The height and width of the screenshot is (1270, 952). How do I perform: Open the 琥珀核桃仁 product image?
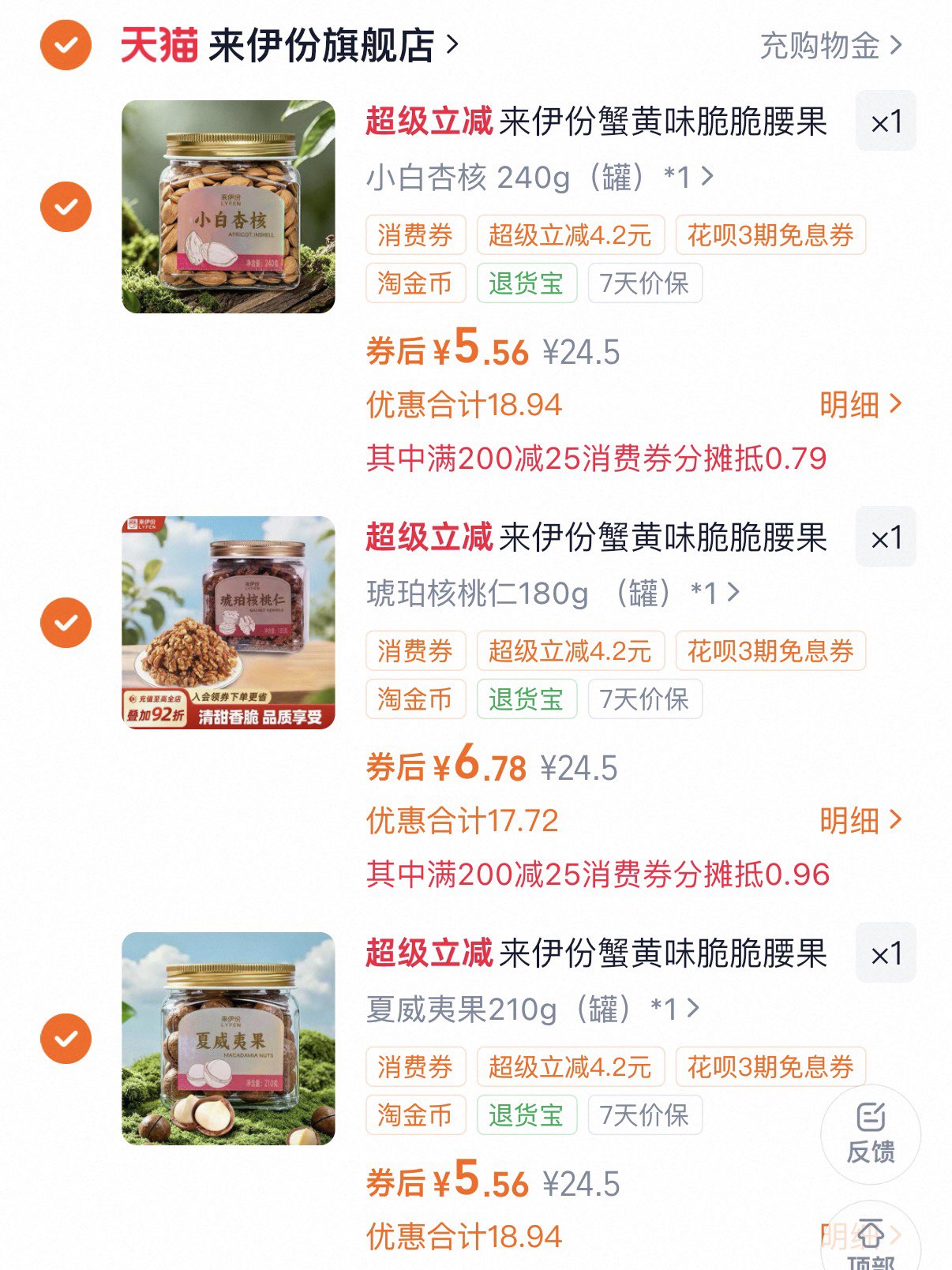228,623
